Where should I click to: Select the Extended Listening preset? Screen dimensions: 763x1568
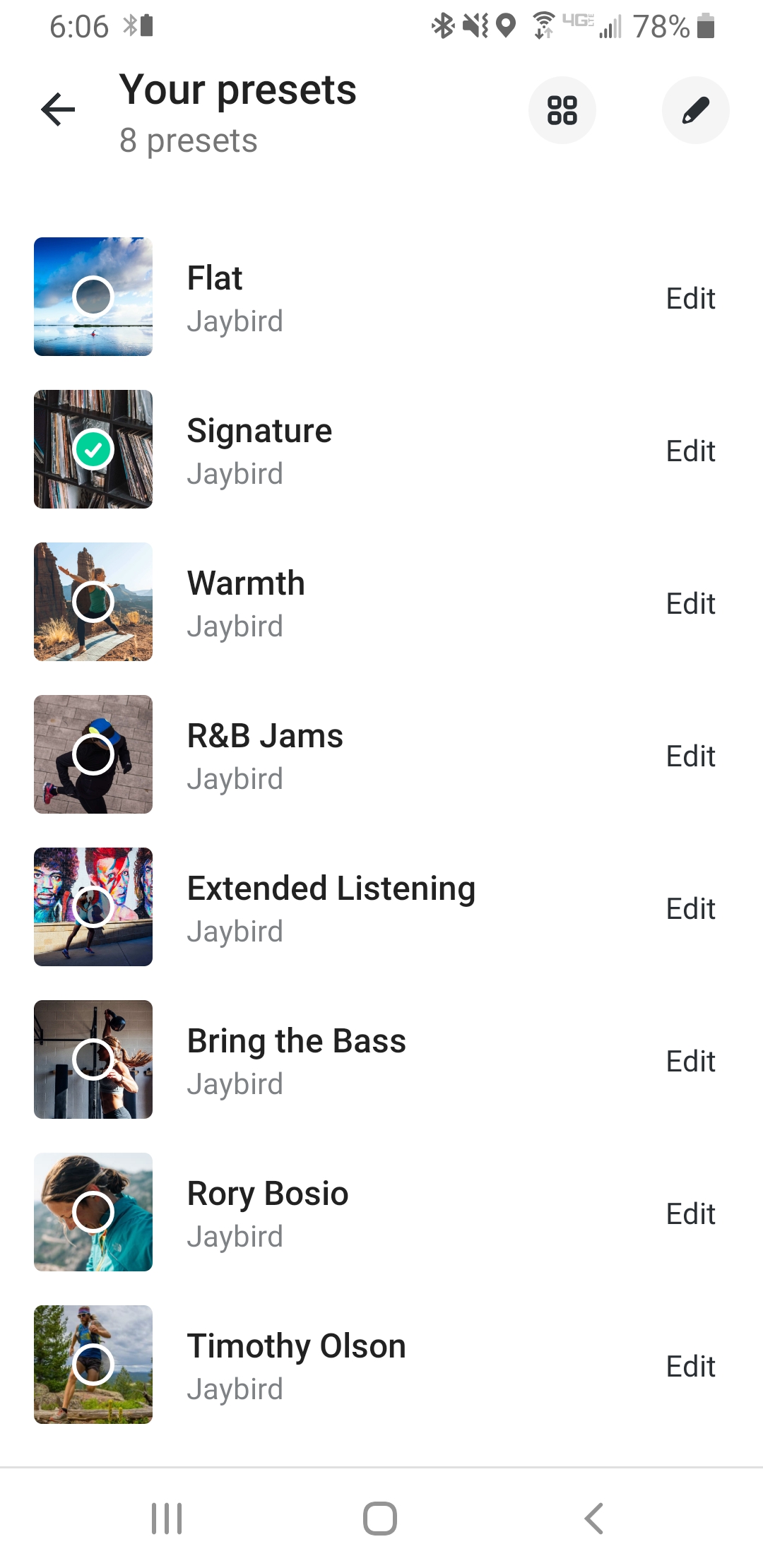pos(93,907)
